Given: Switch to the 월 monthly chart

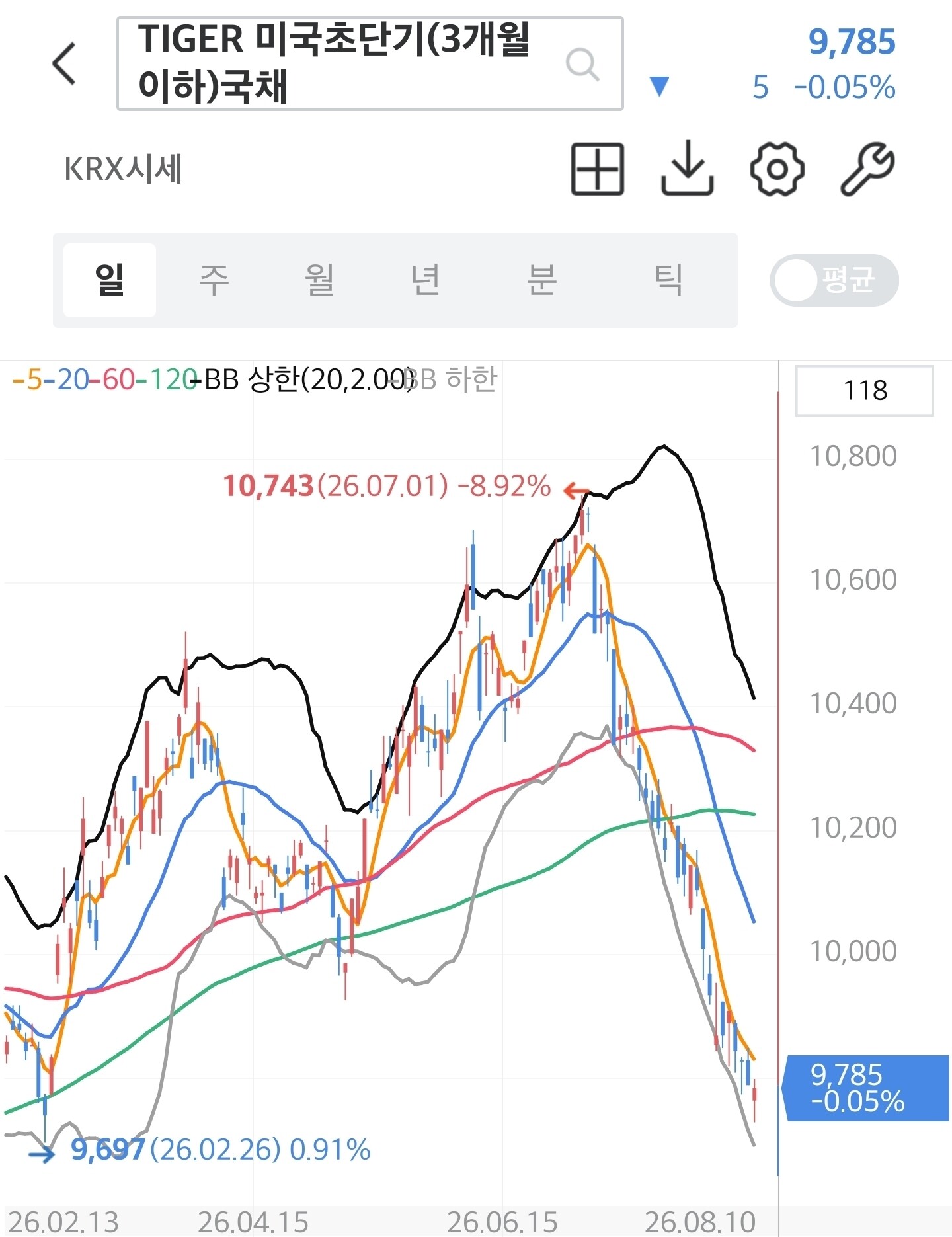Looking at the screenshot, I should (x=320, y=280).
